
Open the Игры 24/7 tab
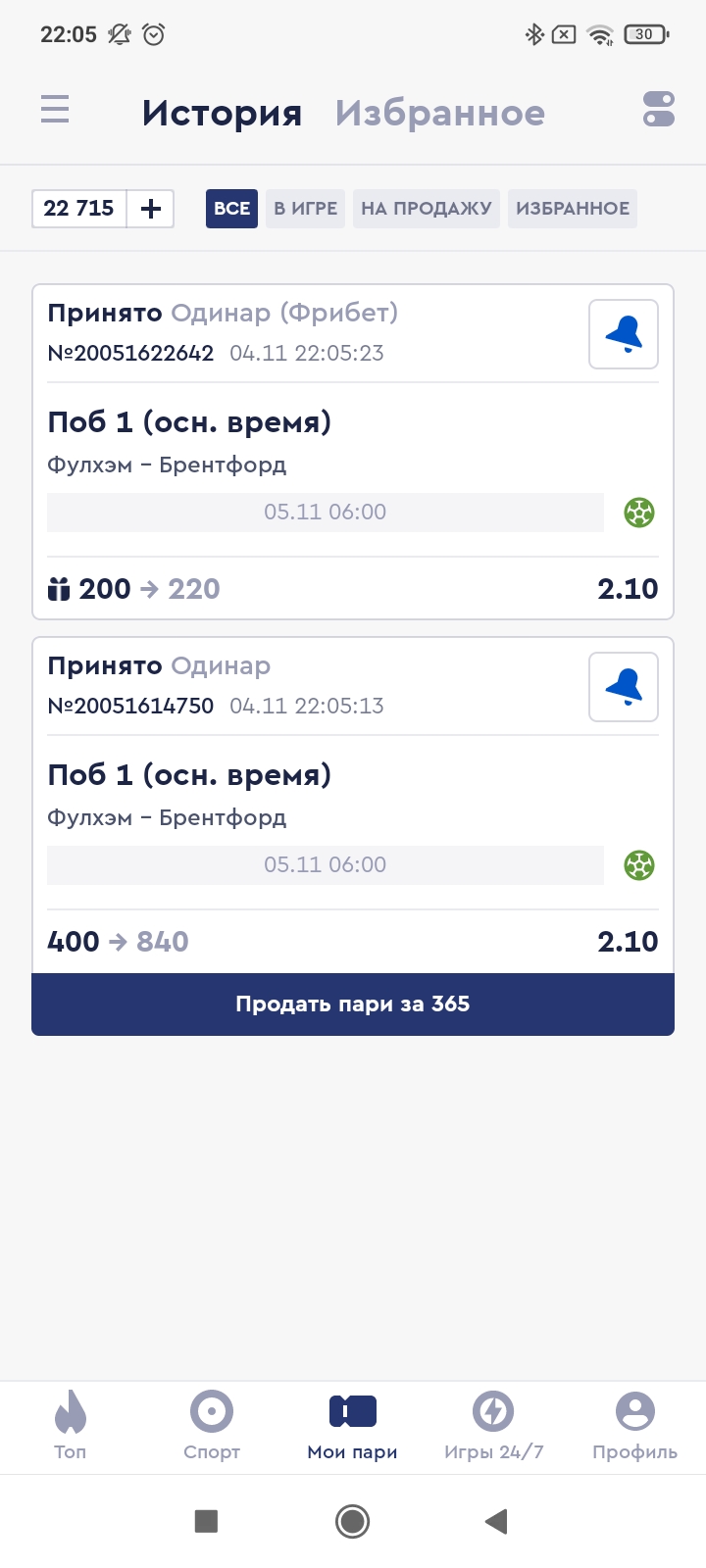pos(493,1424)
